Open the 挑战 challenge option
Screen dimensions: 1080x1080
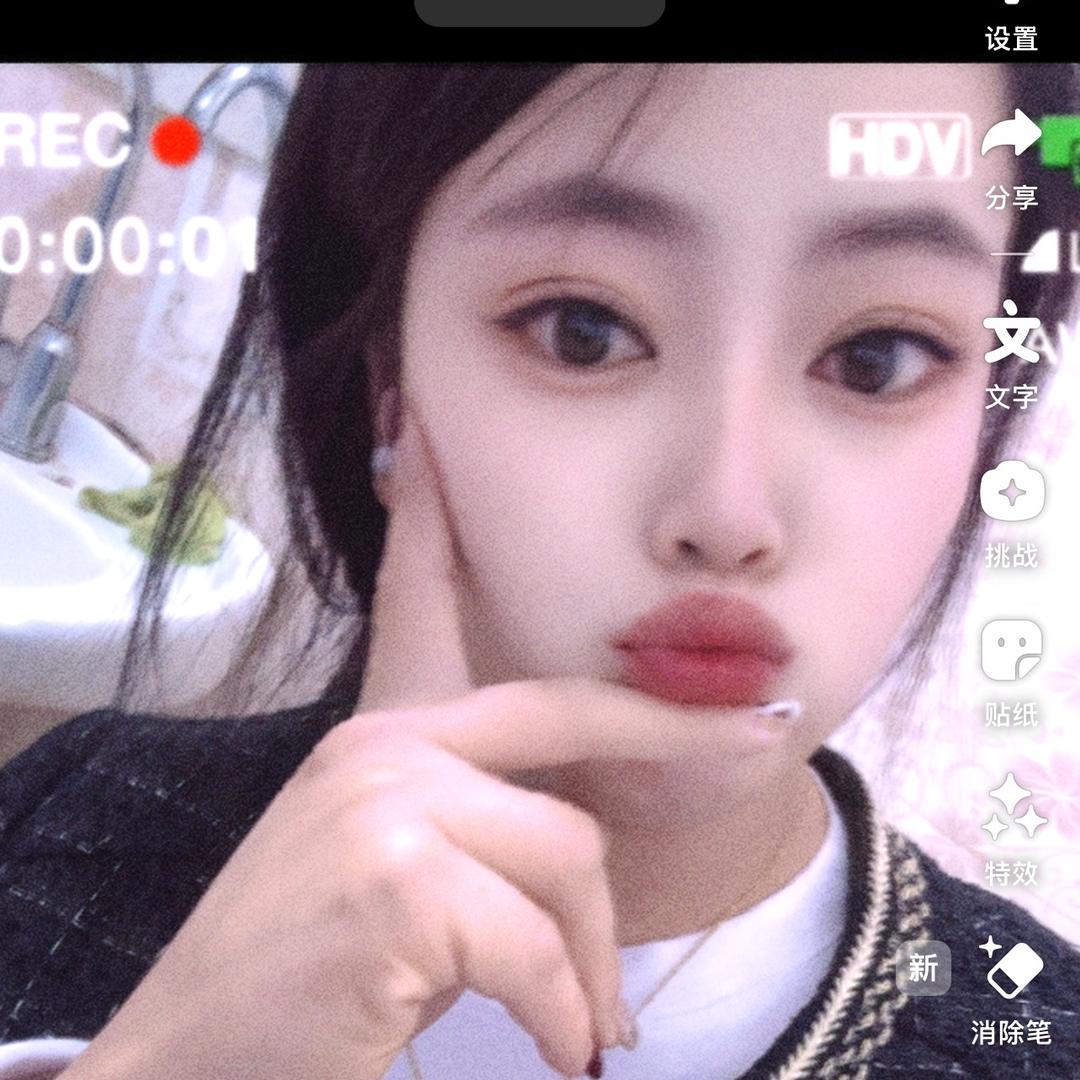tap(1011, 515)
